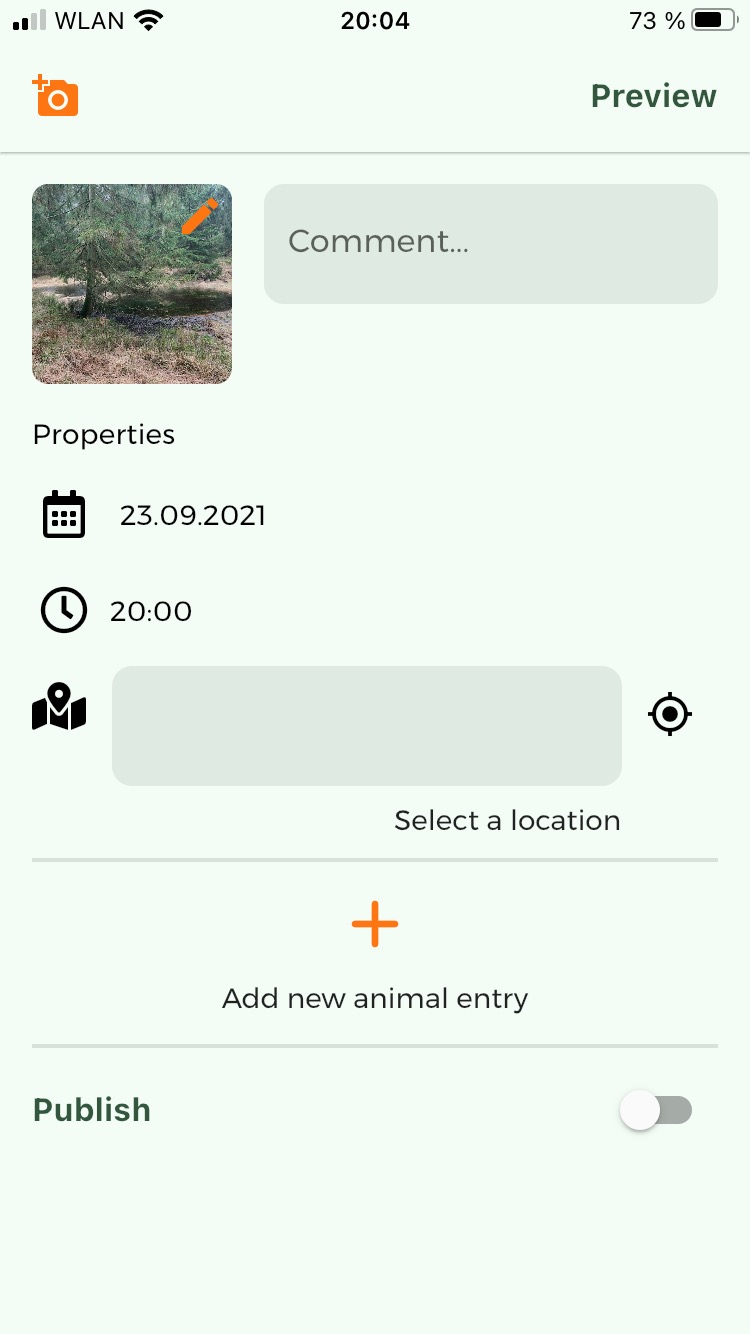Screen dimensions: 750x1334
Task: Enable the Publish switch
Action: click(x=656, y=1110)
